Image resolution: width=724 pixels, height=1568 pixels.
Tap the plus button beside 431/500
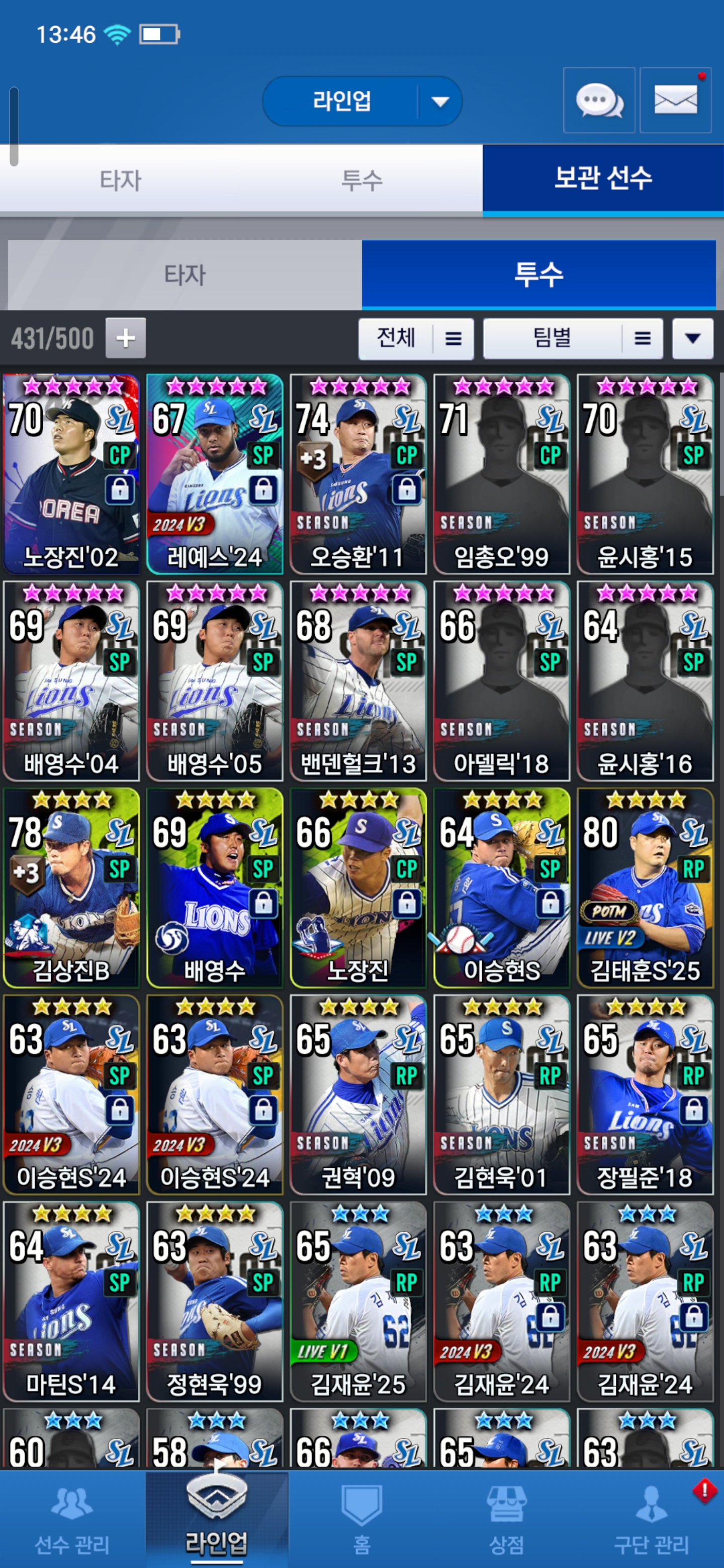click(x=125, y=338)
